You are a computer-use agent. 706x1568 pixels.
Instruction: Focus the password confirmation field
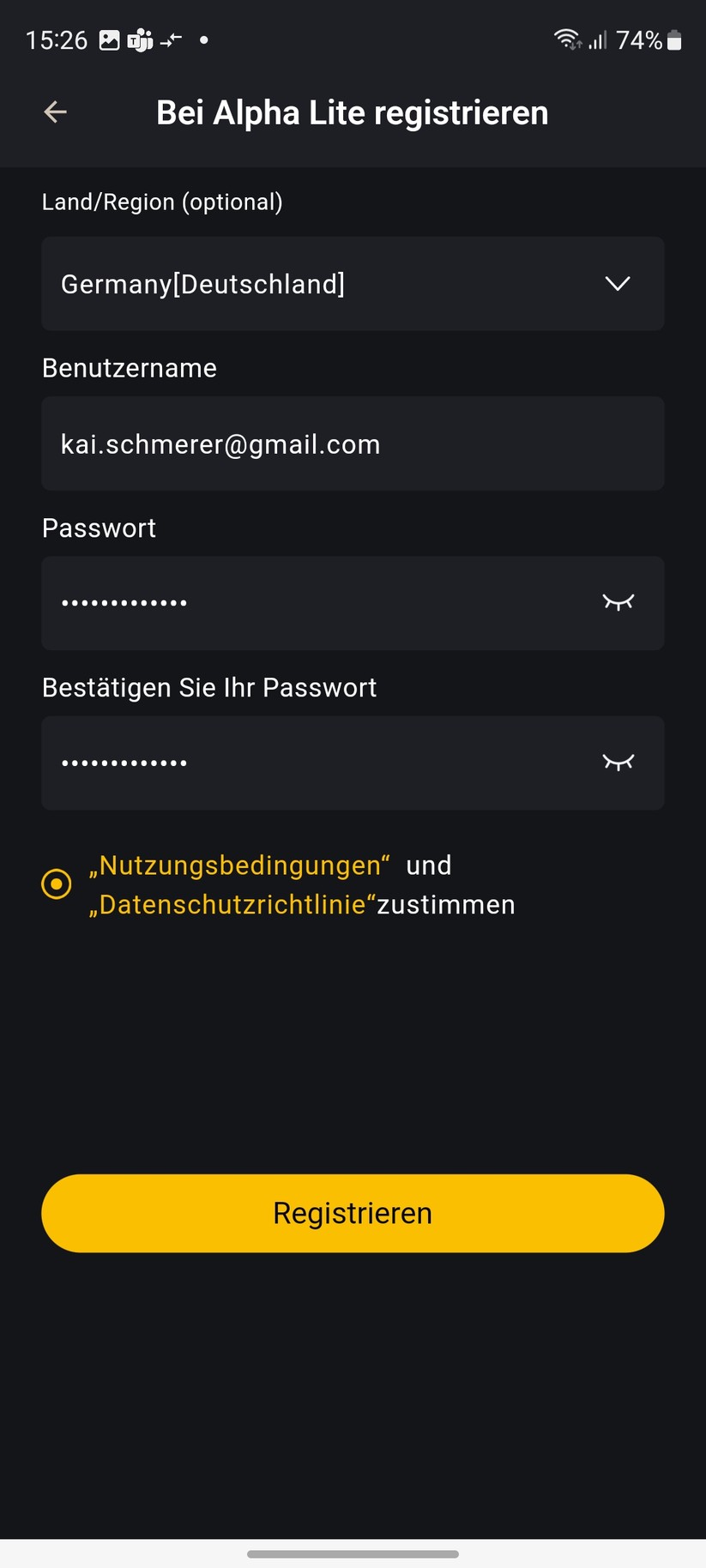[x=317, y=763]
